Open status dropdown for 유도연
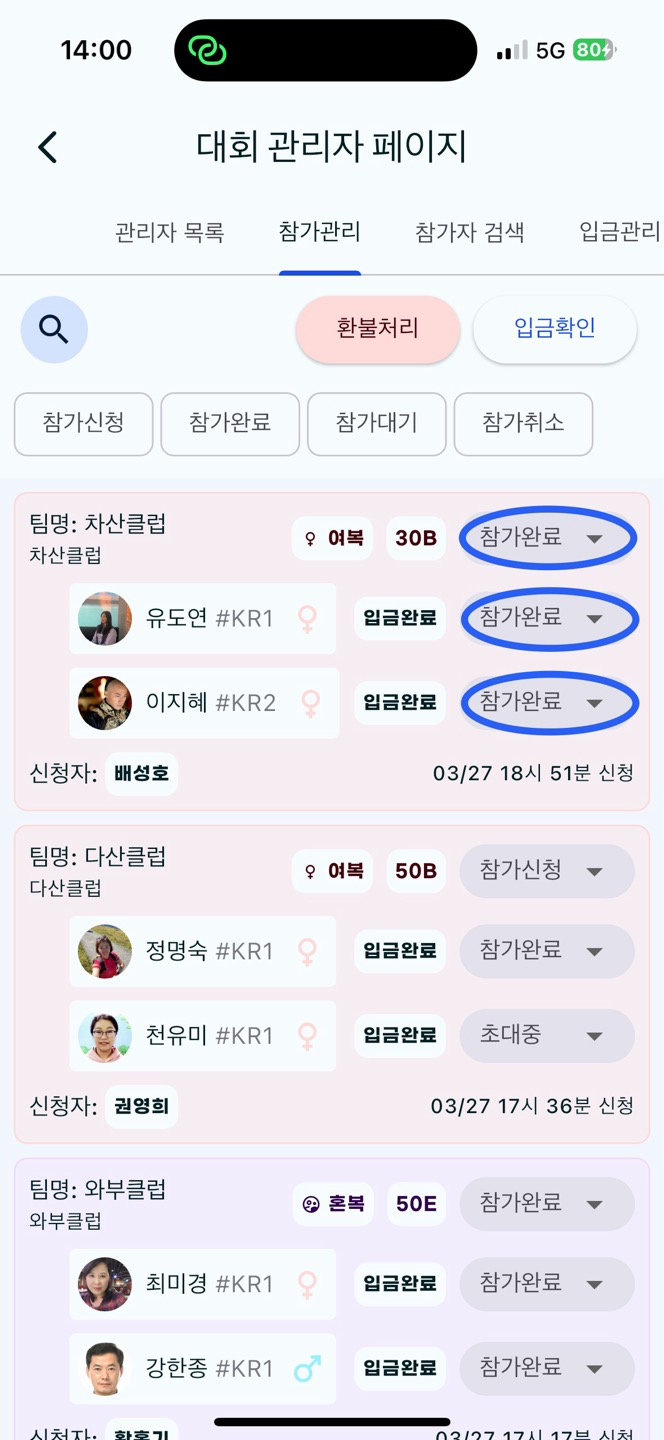 tap(547, 618)
